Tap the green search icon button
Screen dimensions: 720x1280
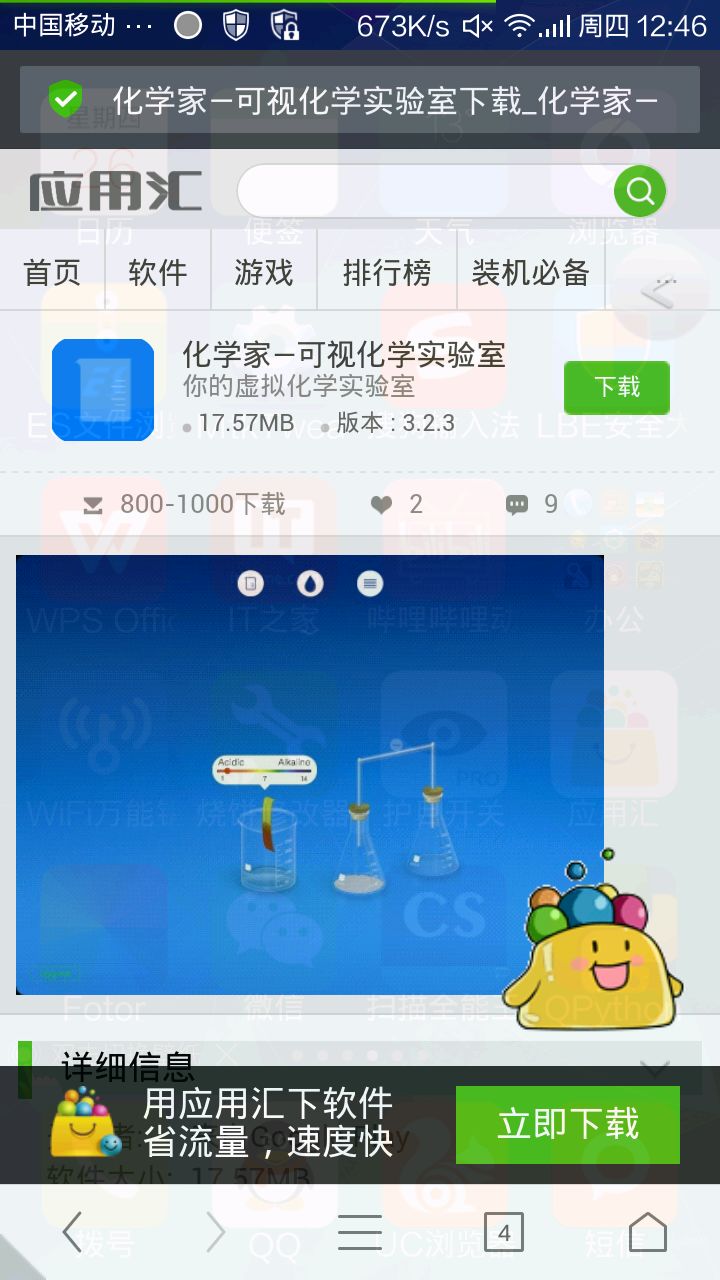tap(640, 190)
